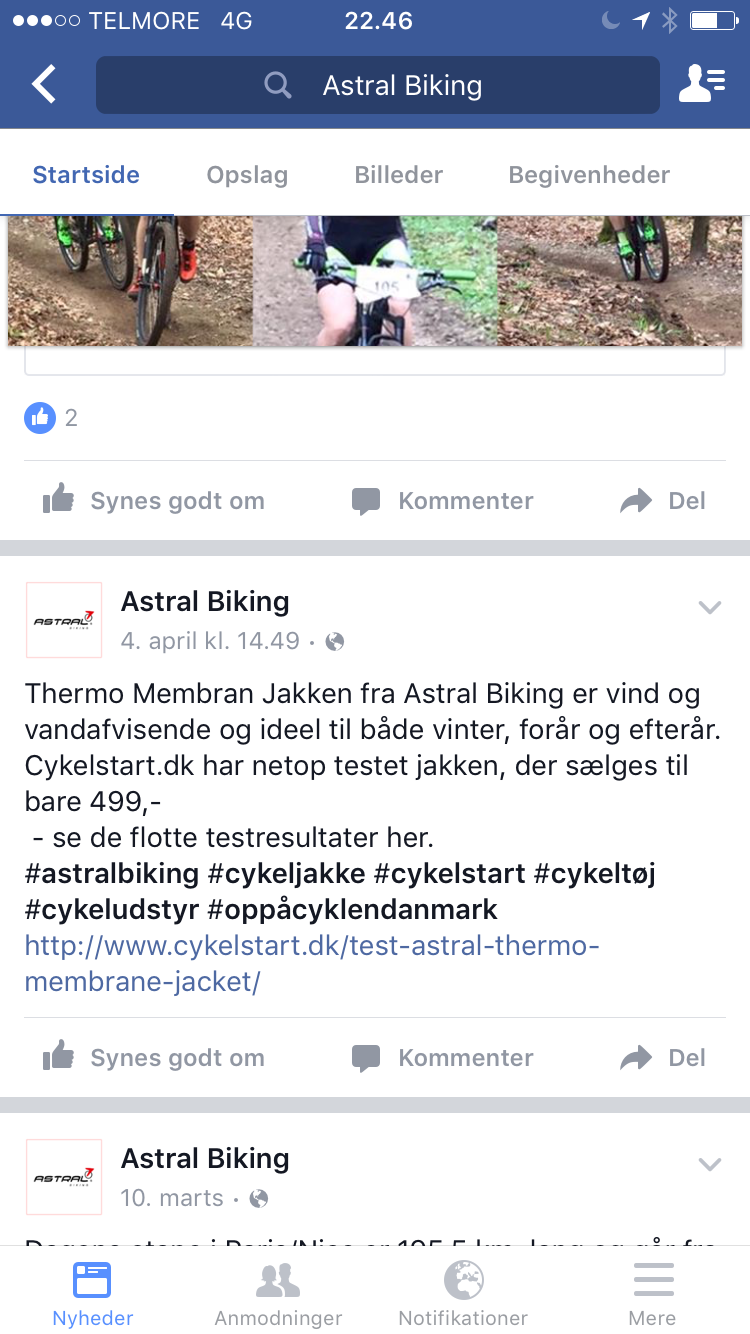Like the Thermo Membran Jakken post
The width and height of the screenshot is (750, 1334).
click(153, 1058)
